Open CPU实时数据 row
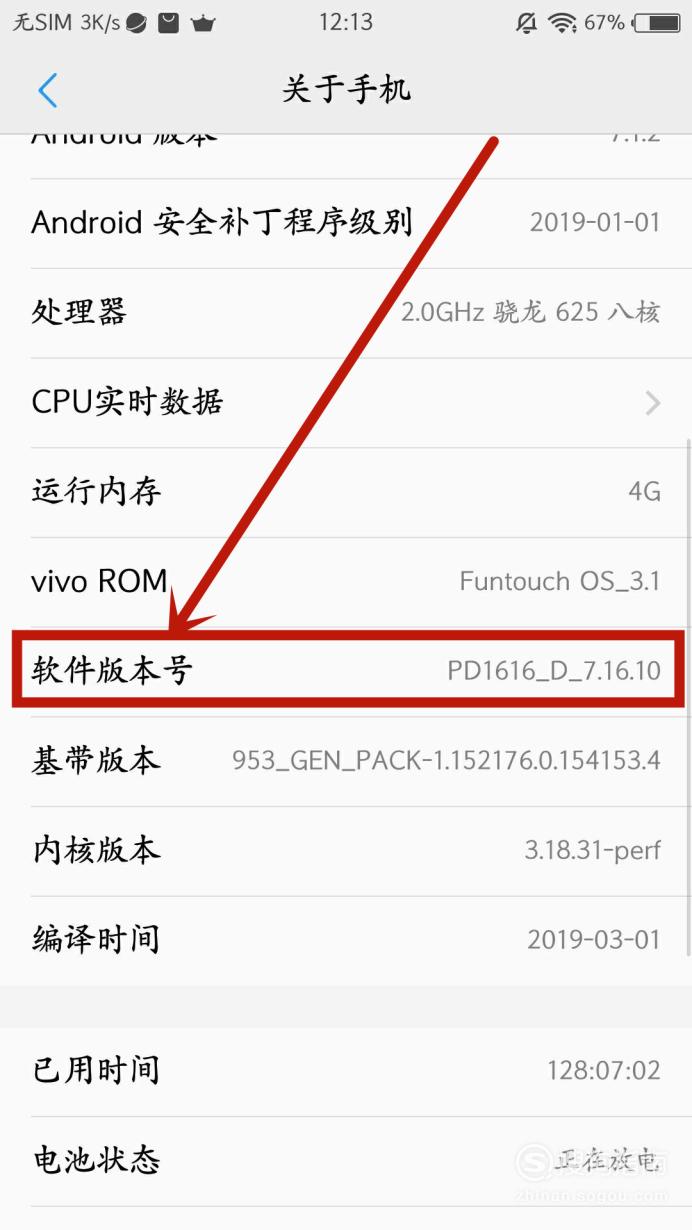Viewport: 692px width, 1230px height. click(346, 403)
